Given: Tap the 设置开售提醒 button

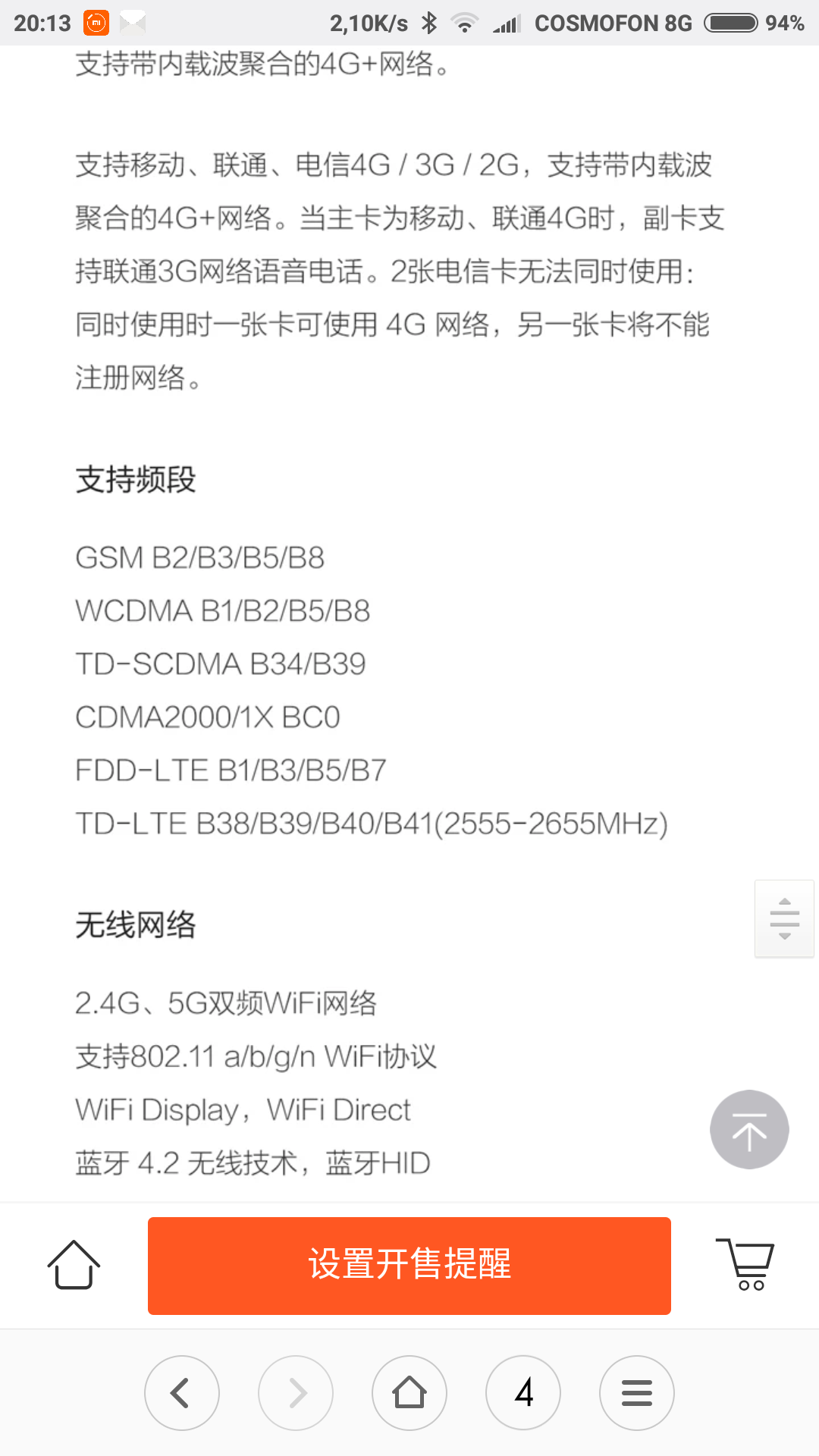Looking at the screenshot, I should (409, 1265).
